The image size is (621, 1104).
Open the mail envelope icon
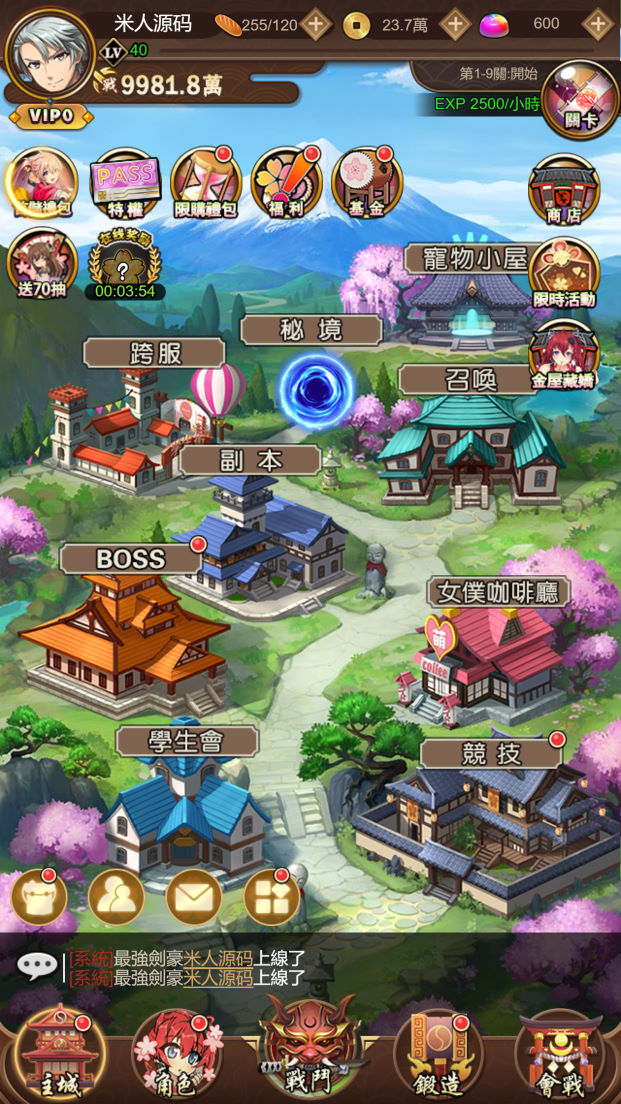(194, 897)
